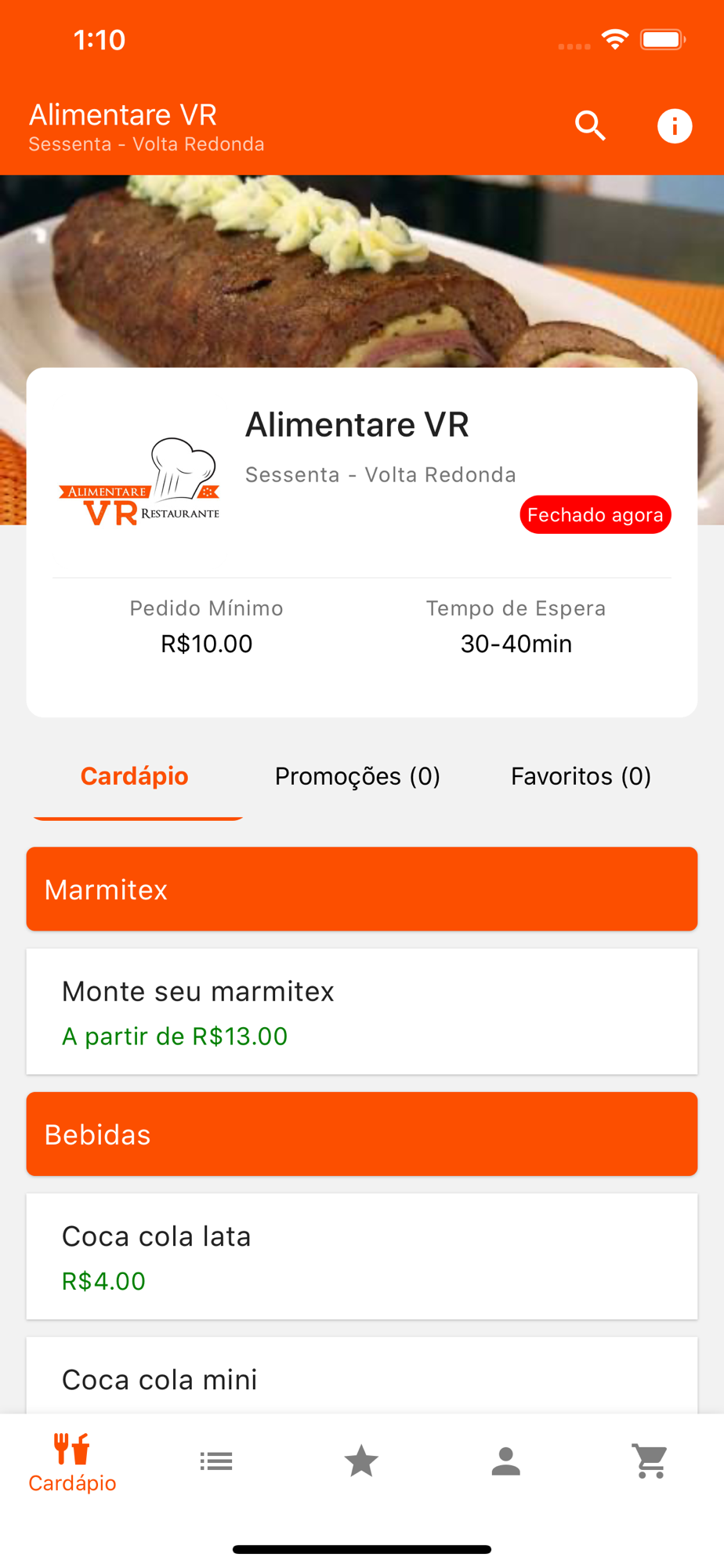Go to the Cardápio bottom navigation item
The width and height of the screenshot is (724, 1568).
tap(72, 1463)
